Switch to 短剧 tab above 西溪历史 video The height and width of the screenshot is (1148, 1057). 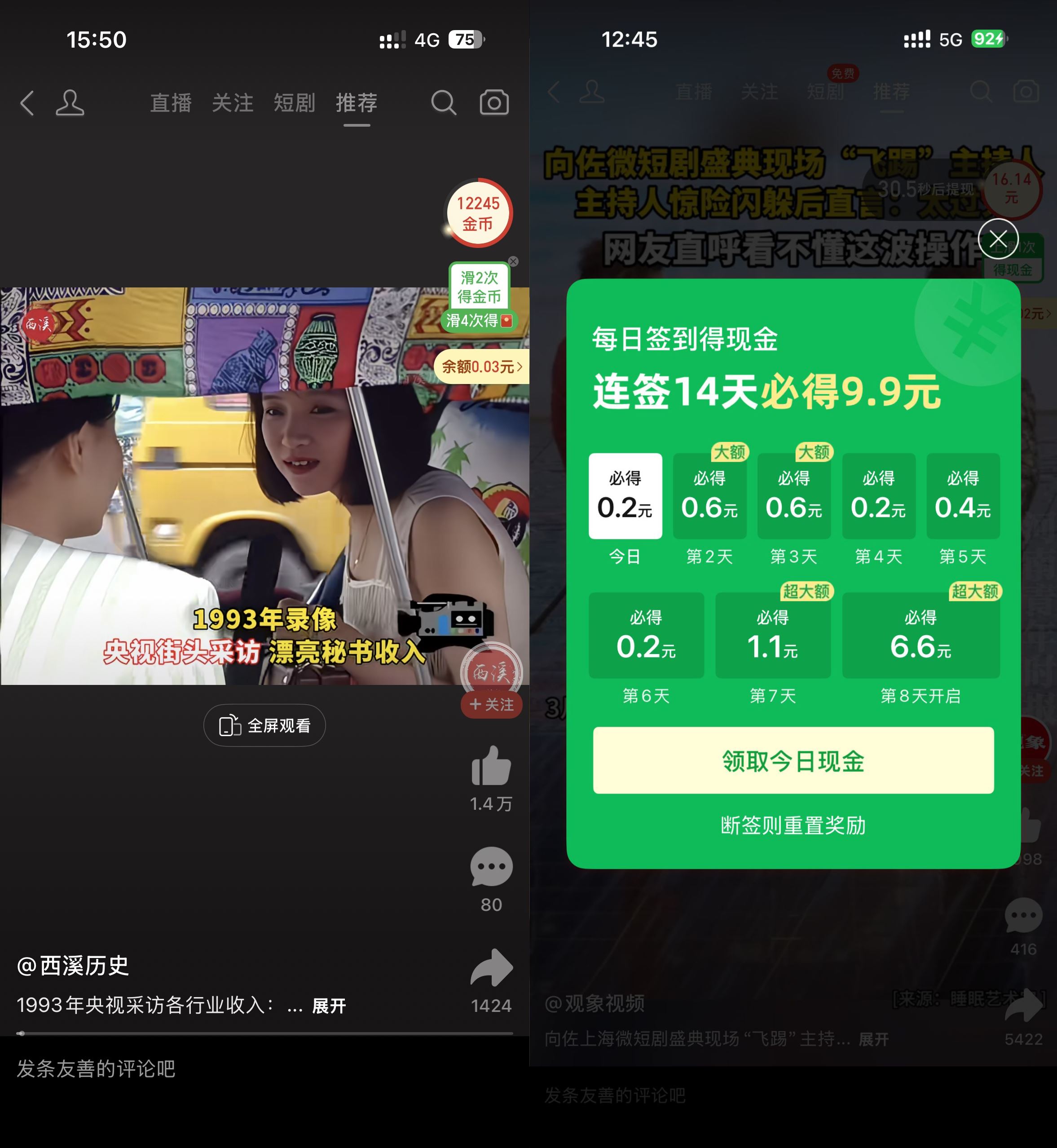click(x=294, y=103)
